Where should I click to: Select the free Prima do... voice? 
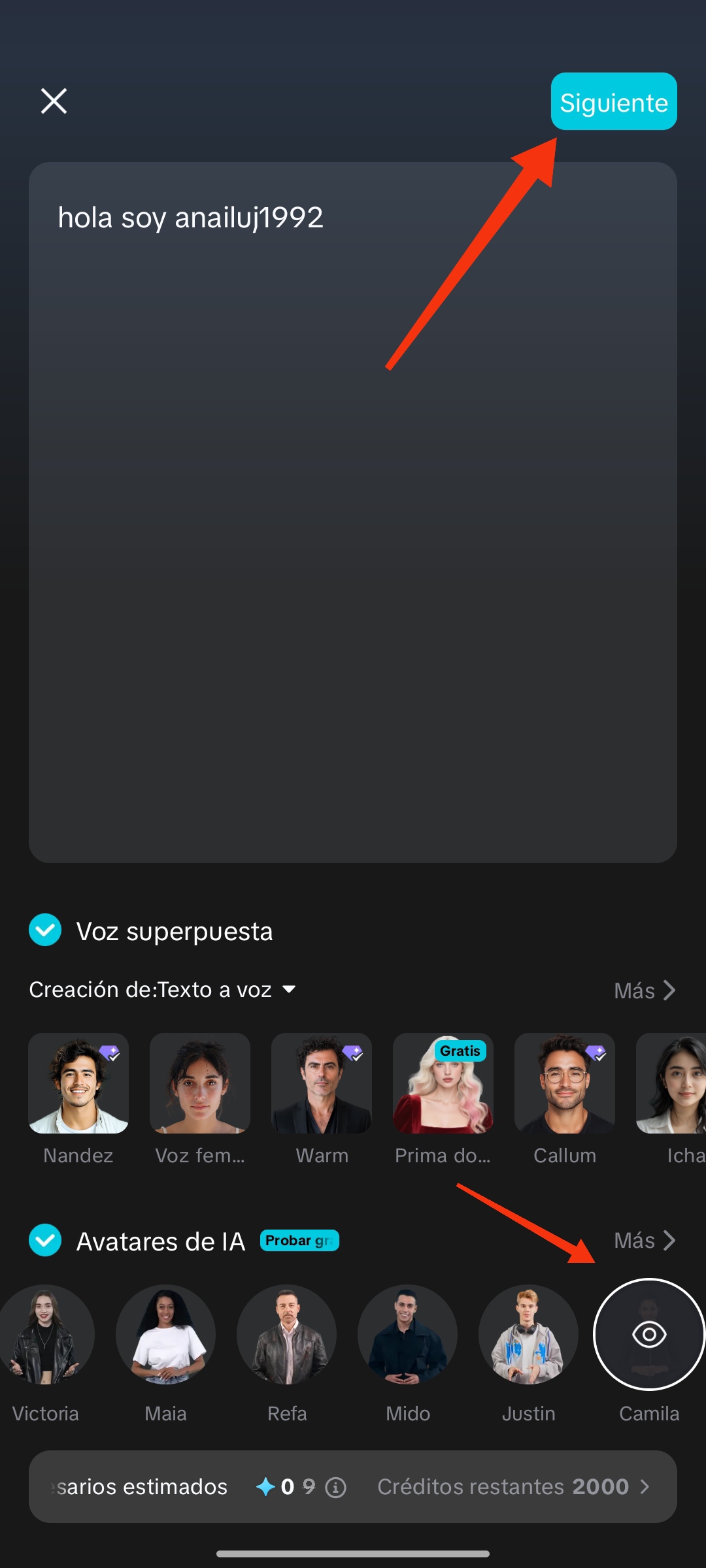443,1083
